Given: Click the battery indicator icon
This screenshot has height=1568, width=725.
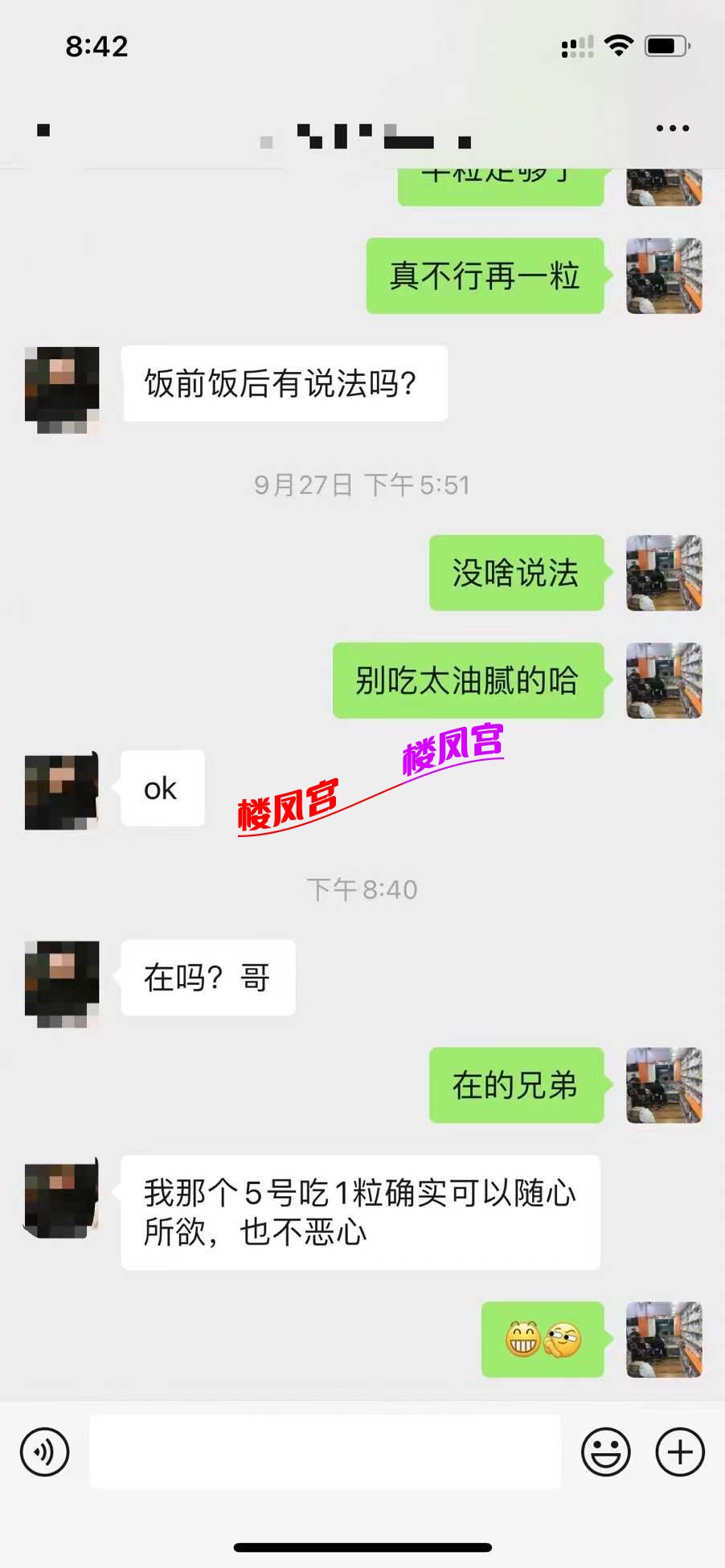Looking at the screenshot, I should click(668, 47).
